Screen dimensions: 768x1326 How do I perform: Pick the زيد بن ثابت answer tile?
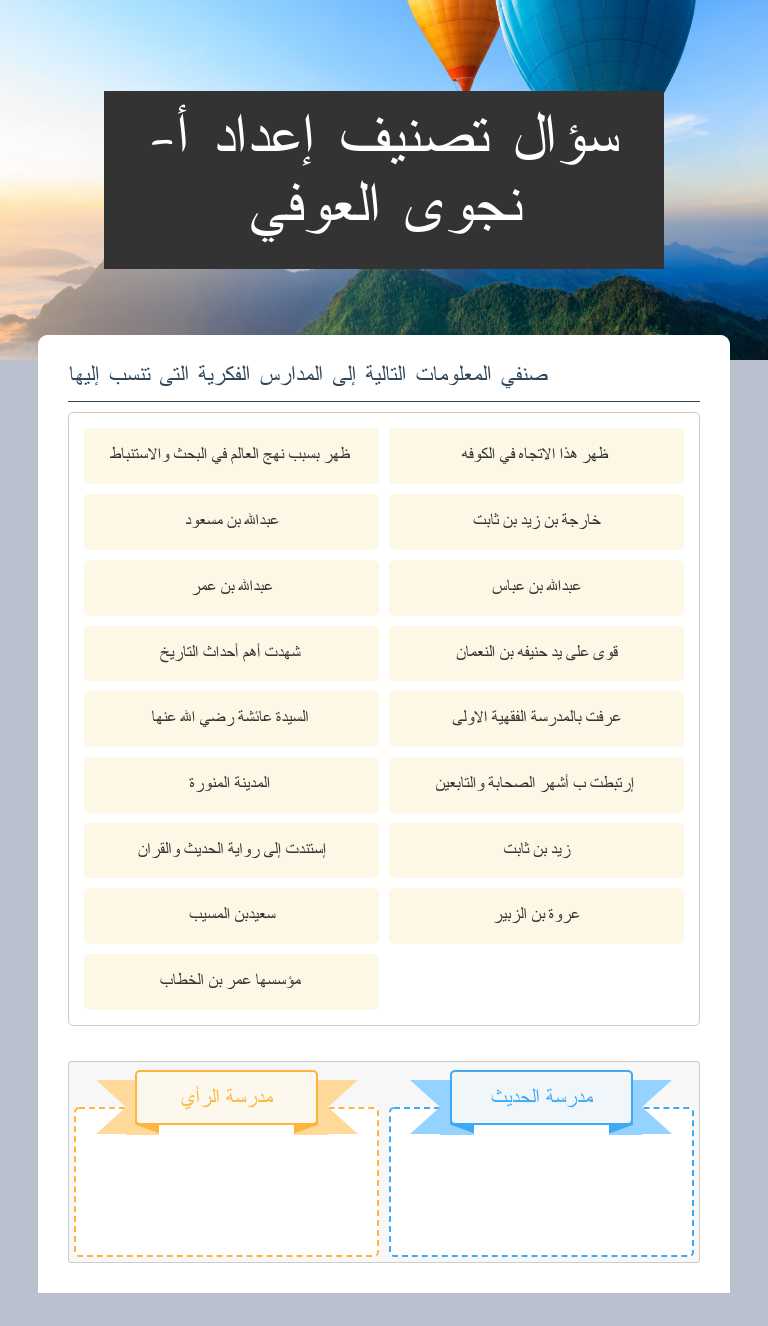[537, 849]
